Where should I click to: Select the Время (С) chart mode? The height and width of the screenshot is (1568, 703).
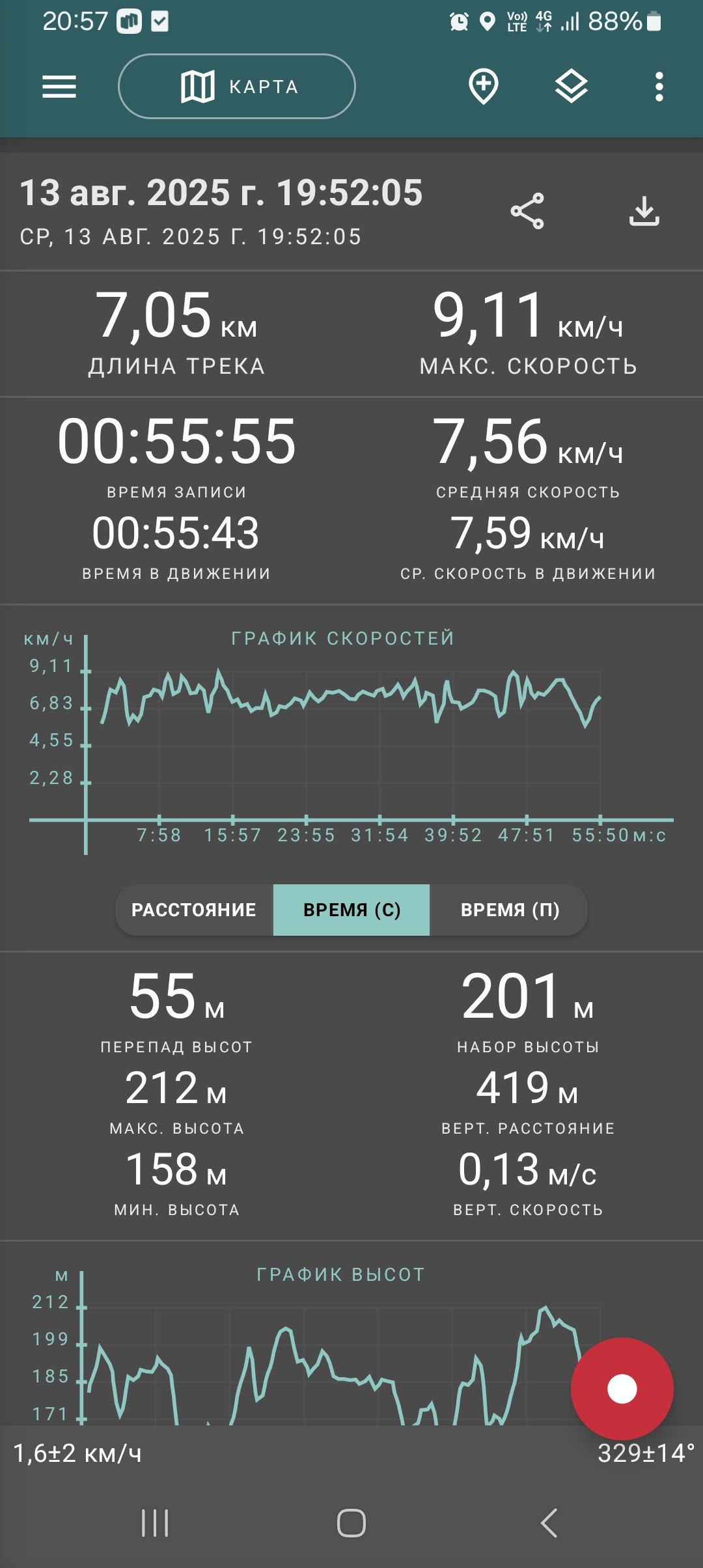pyautogui.click(x=351, y=910)
